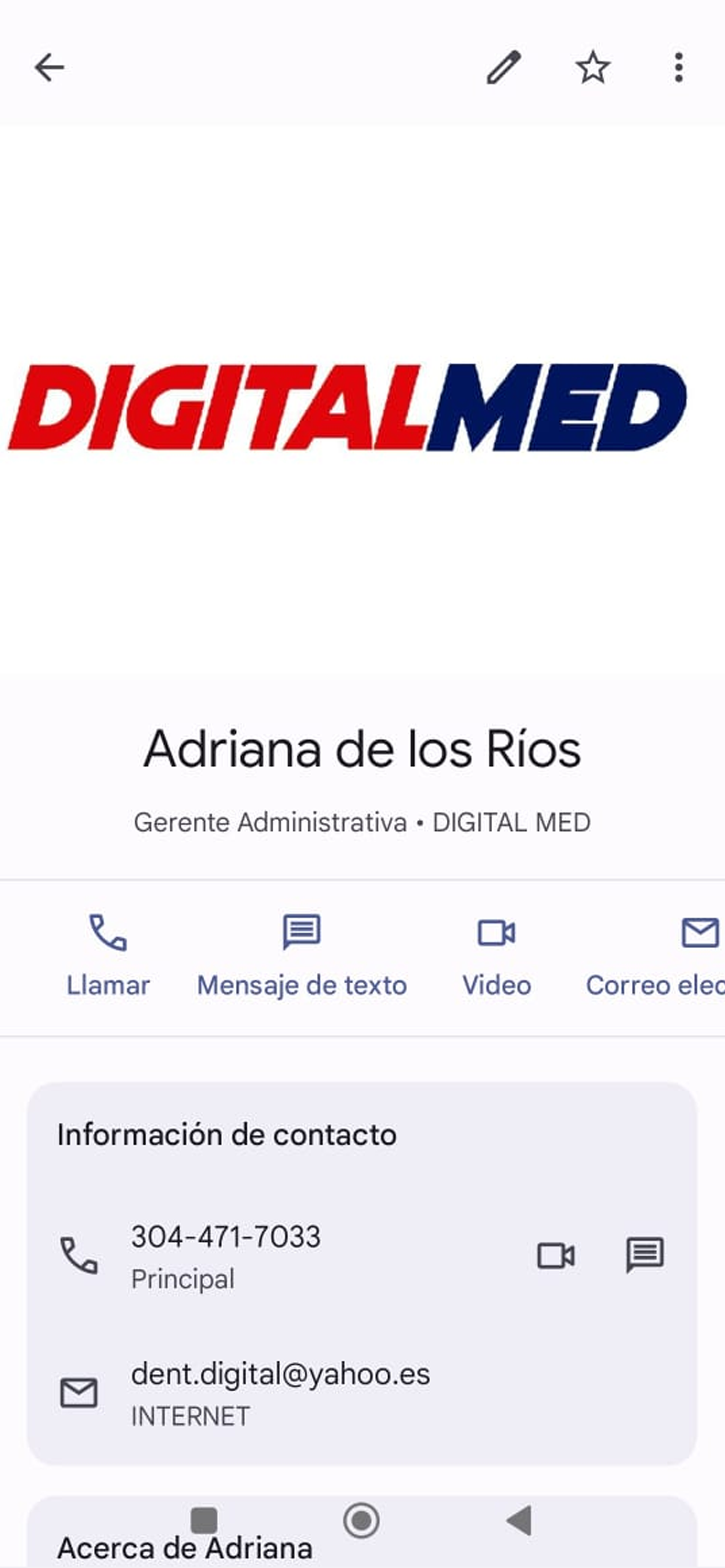Call the Principal number 304-471-7033

(x=226, y=1255)
